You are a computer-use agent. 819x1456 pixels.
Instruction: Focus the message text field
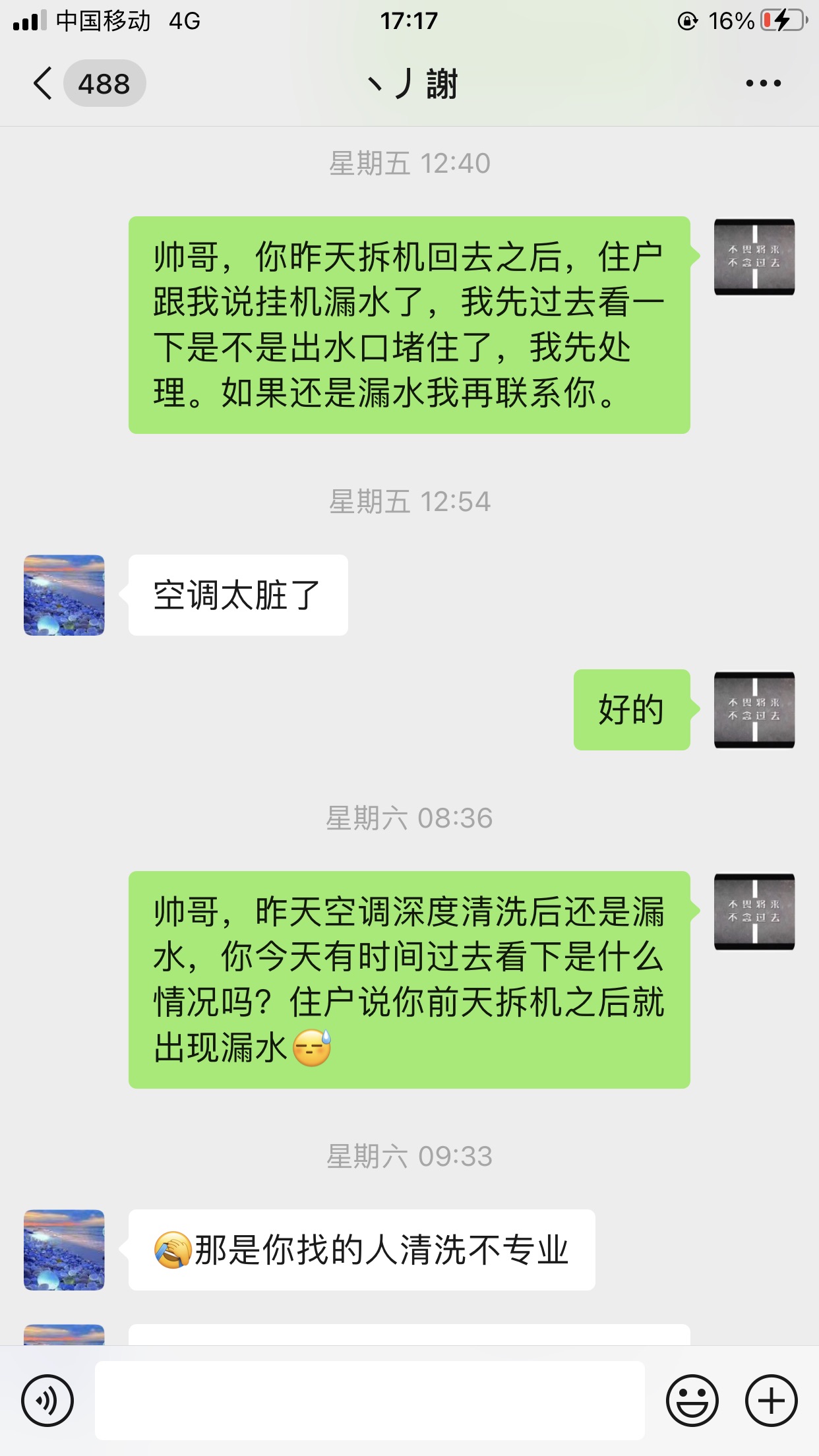(369, 1400)
